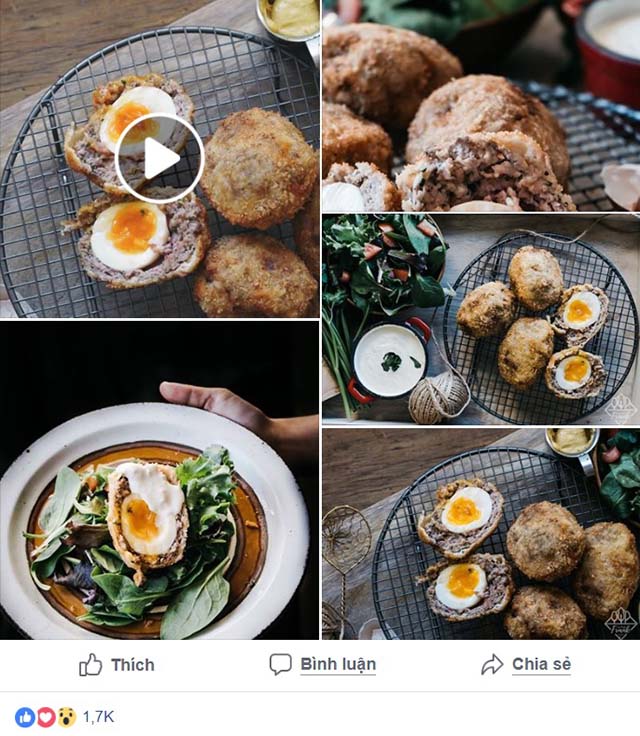Share the post with Chia sẻ
Viewport: 640px width, 736px height.
[x=526, y=665]
